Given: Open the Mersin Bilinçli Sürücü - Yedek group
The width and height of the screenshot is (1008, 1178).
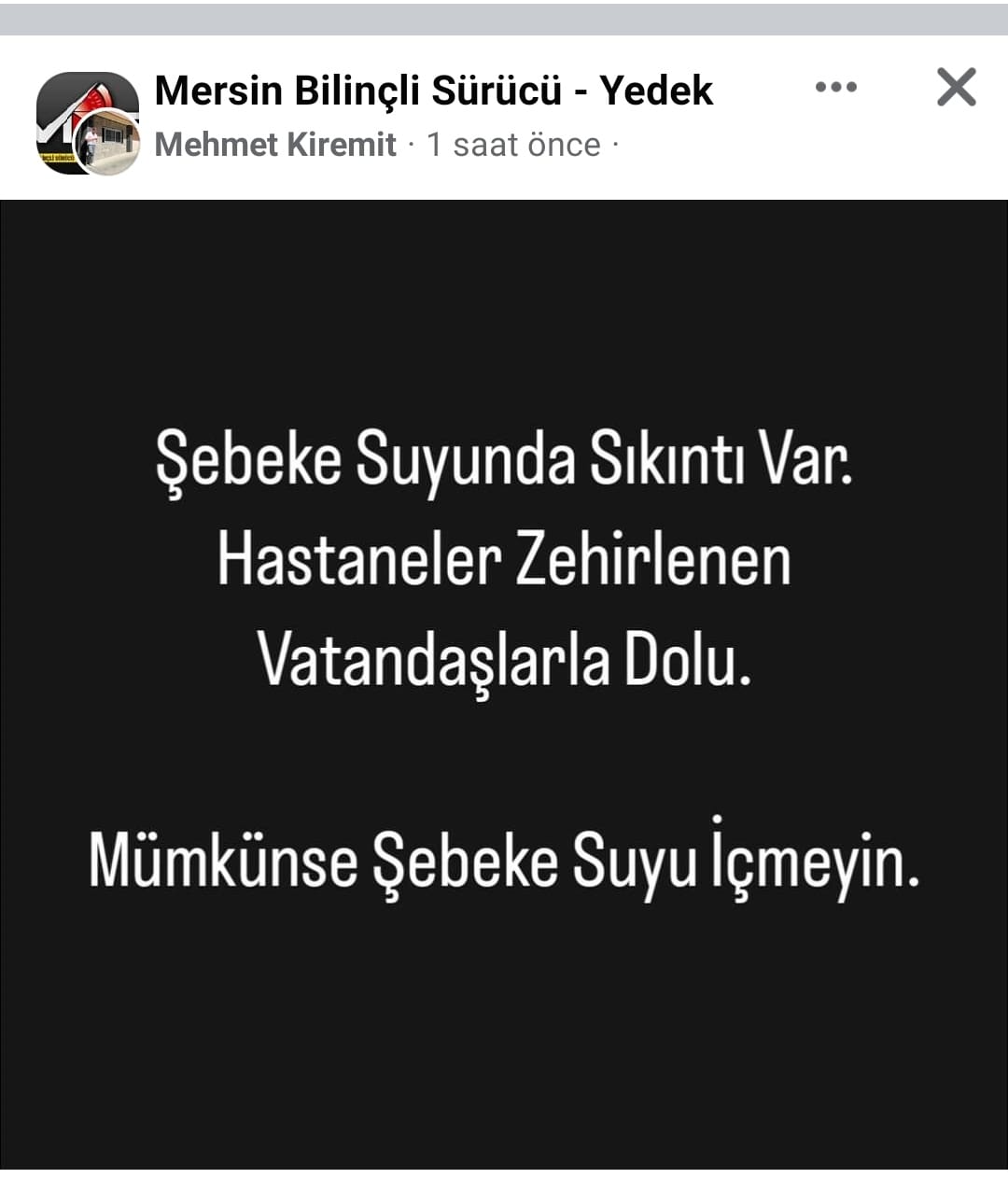Looking at the screenshot, I should tap(433, 91).
